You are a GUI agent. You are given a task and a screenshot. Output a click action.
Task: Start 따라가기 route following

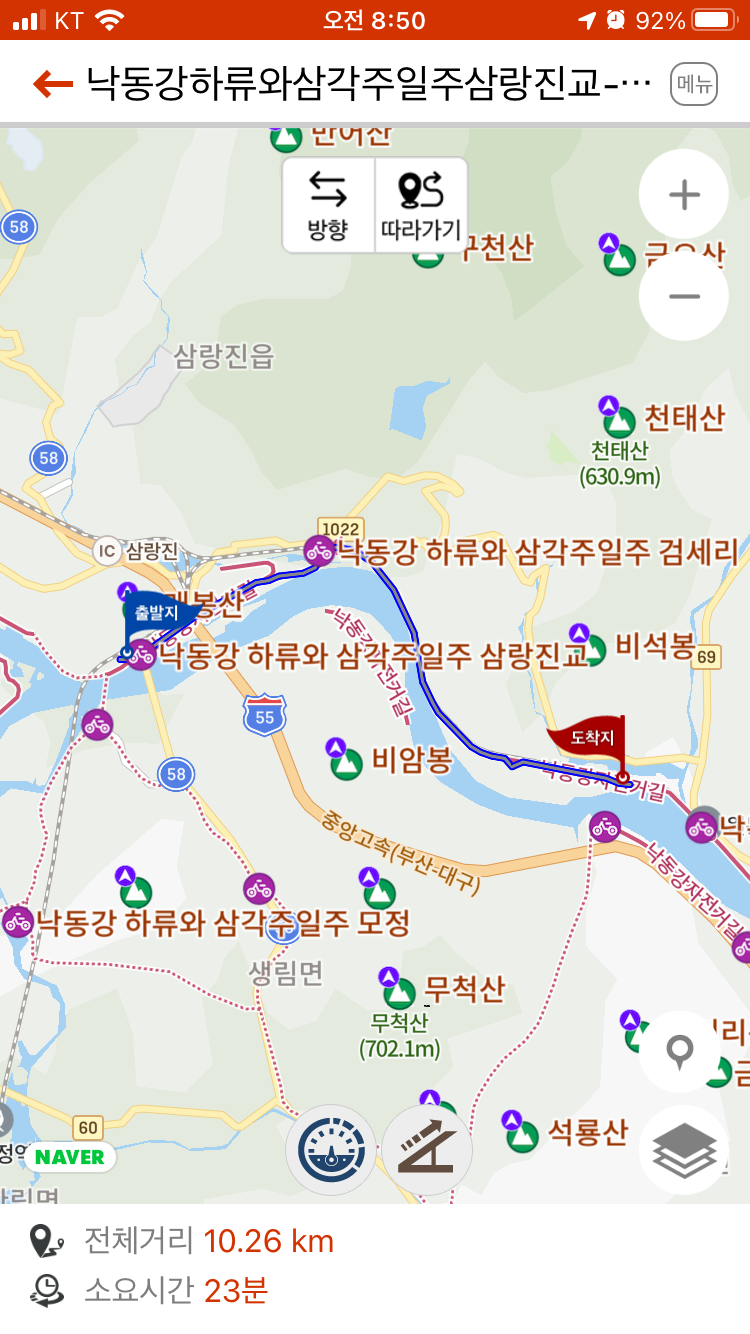[420, 205]
